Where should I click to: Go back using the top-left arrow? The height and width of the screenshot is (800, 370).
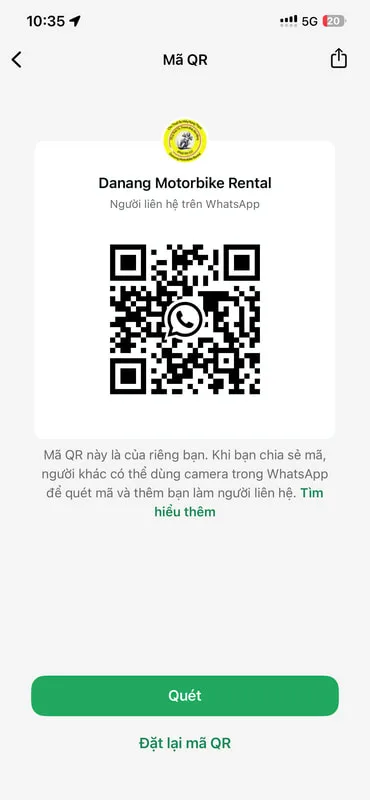[17, 59]
